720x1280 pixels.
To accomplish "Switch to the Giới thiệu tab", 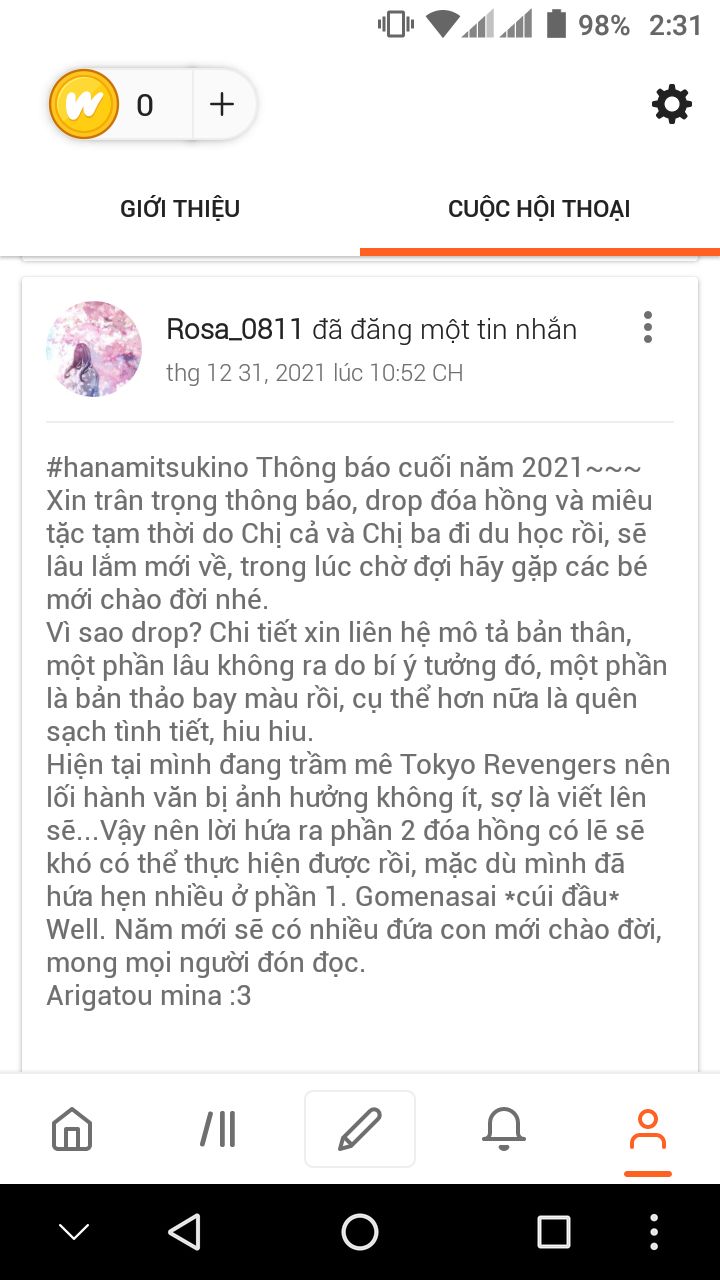I will (x=180, y=209).
